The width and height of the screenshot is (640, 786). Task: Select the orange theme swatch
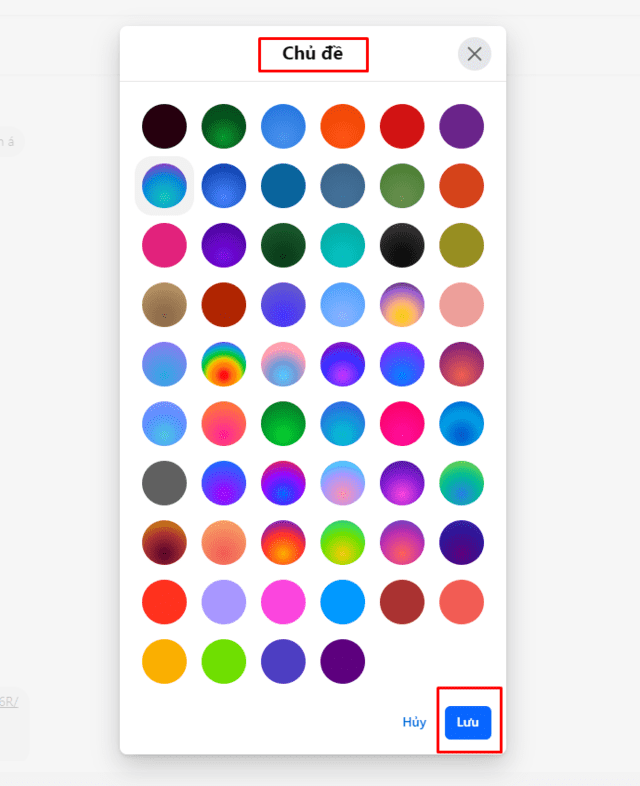tap(343, 126)
